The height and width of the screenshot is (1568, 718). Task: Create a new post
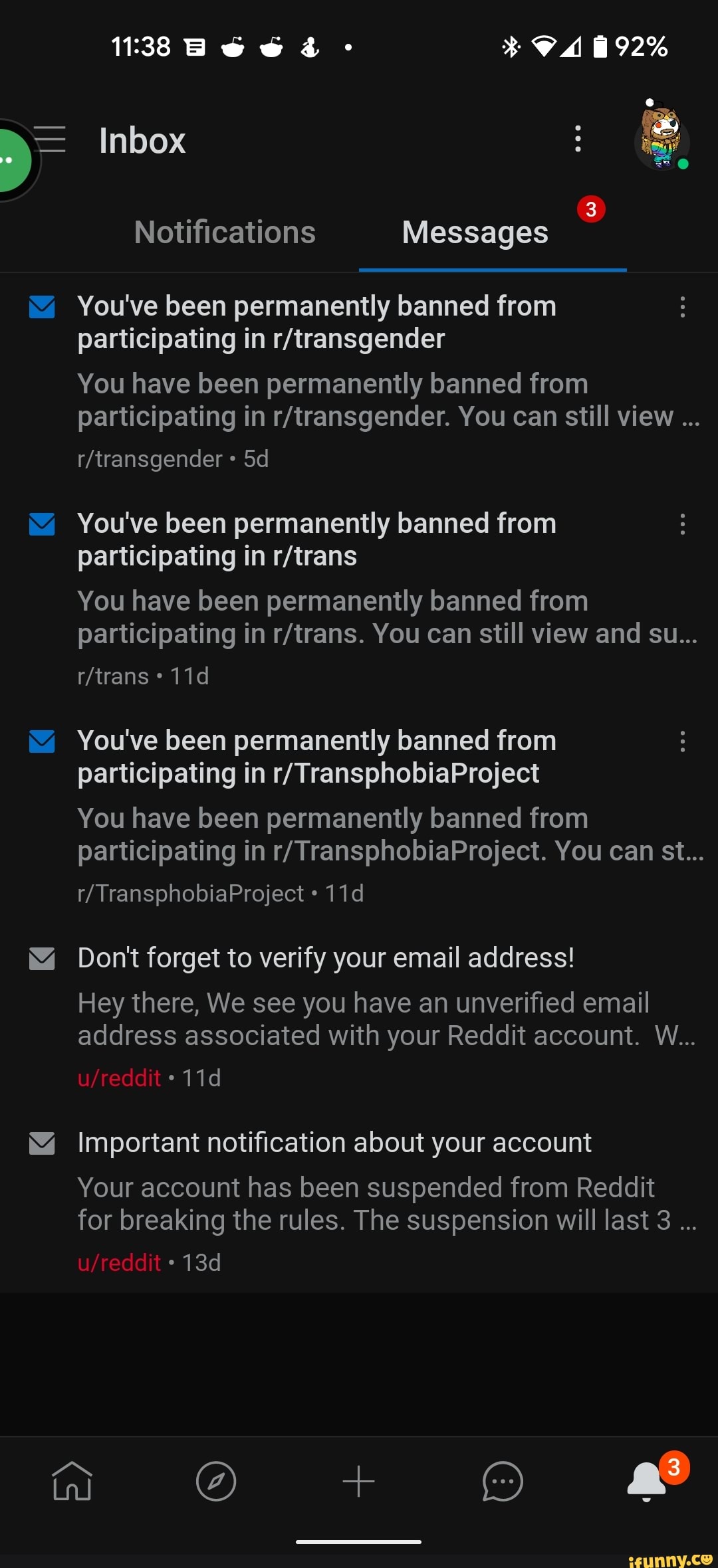[x=359, y=1481]
